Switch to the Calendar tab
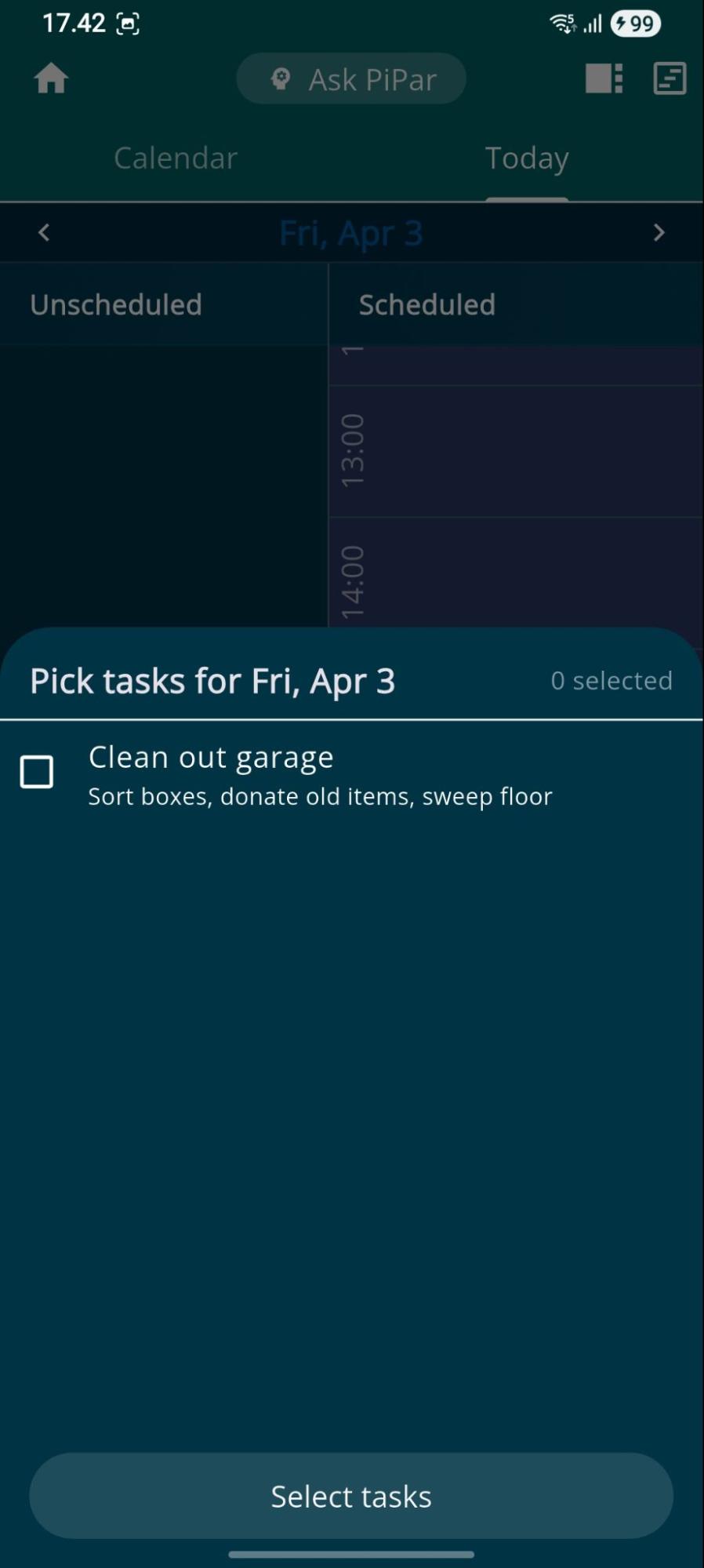Screen dimensions: 704x1568 coord(175,158)
